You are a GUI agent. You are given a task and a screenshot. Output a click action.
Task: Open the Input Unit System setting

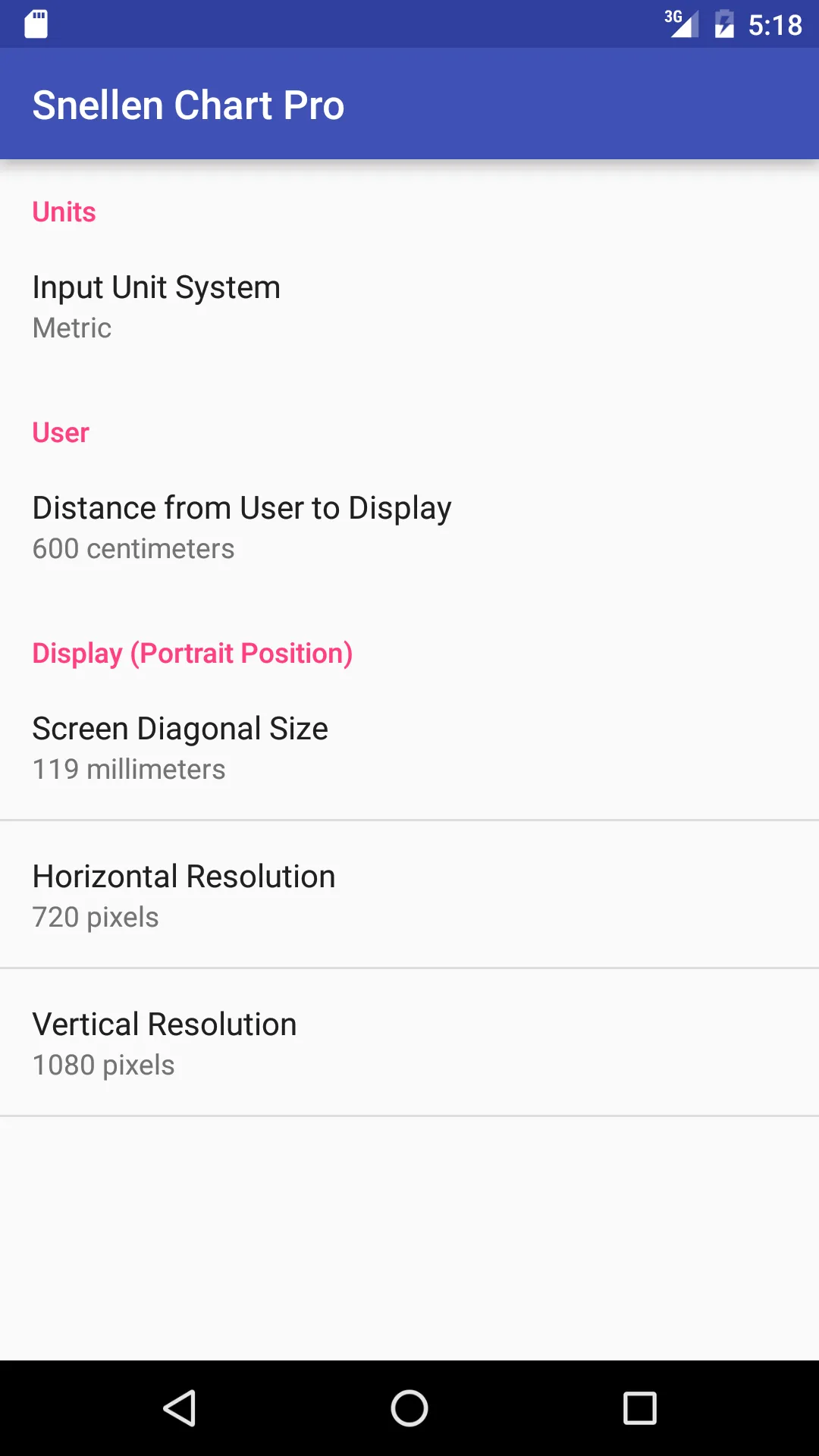409,307
